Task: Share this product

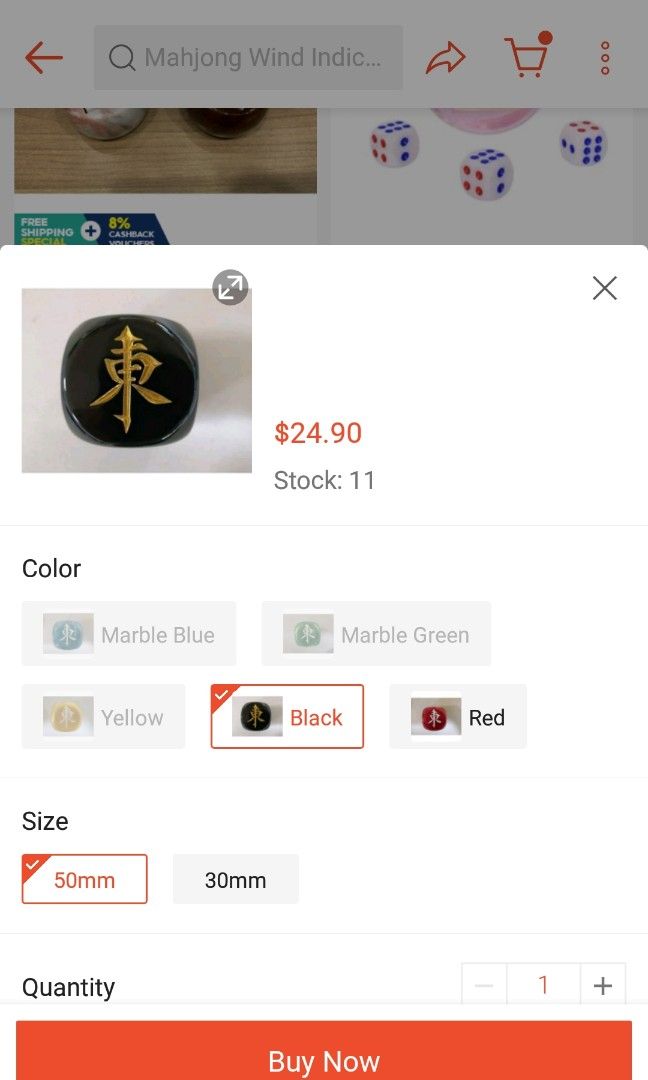Action: [x=446, y=58]
